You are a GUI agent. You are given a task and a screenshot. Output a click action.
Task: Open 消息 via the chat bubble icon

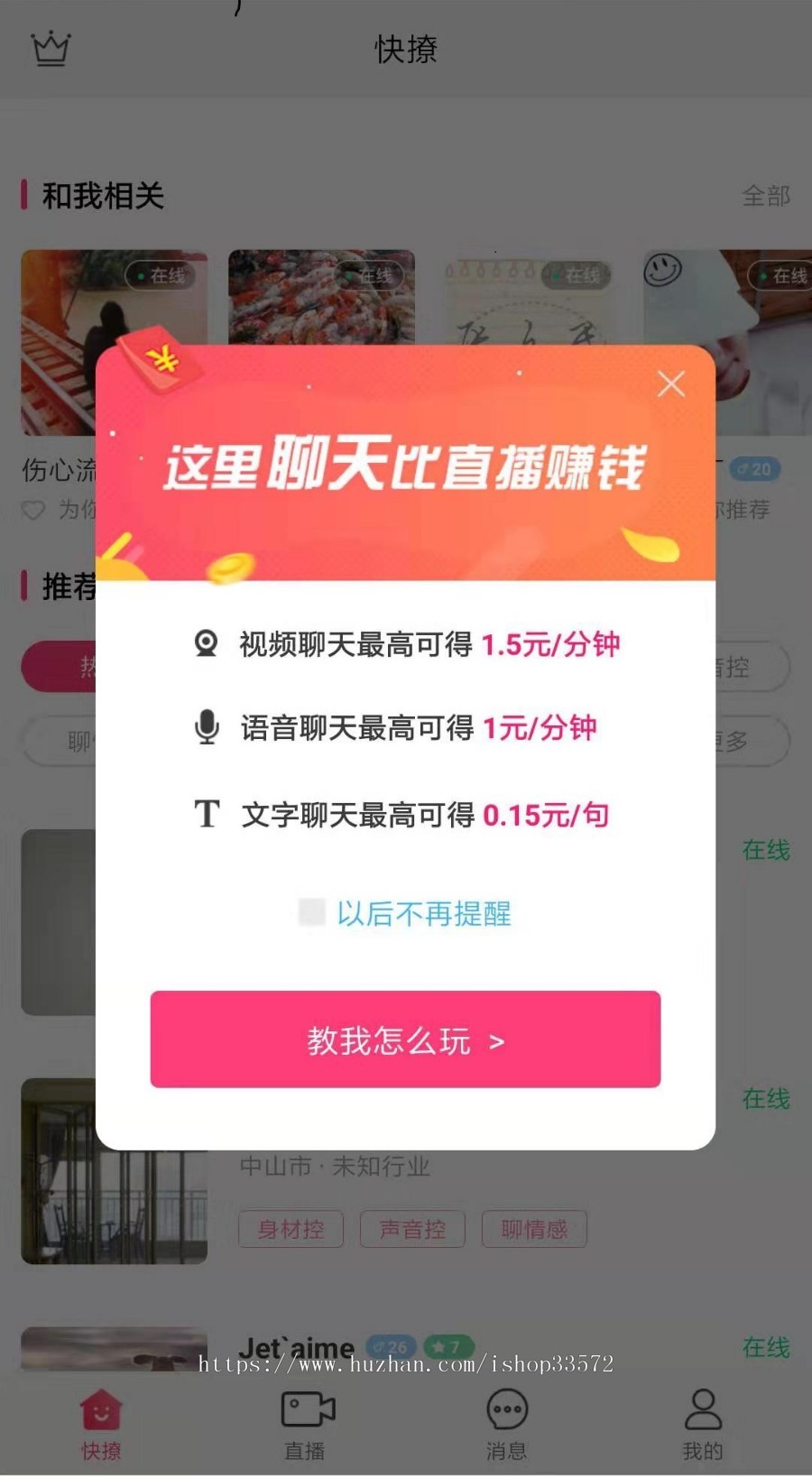point(506,1408)
